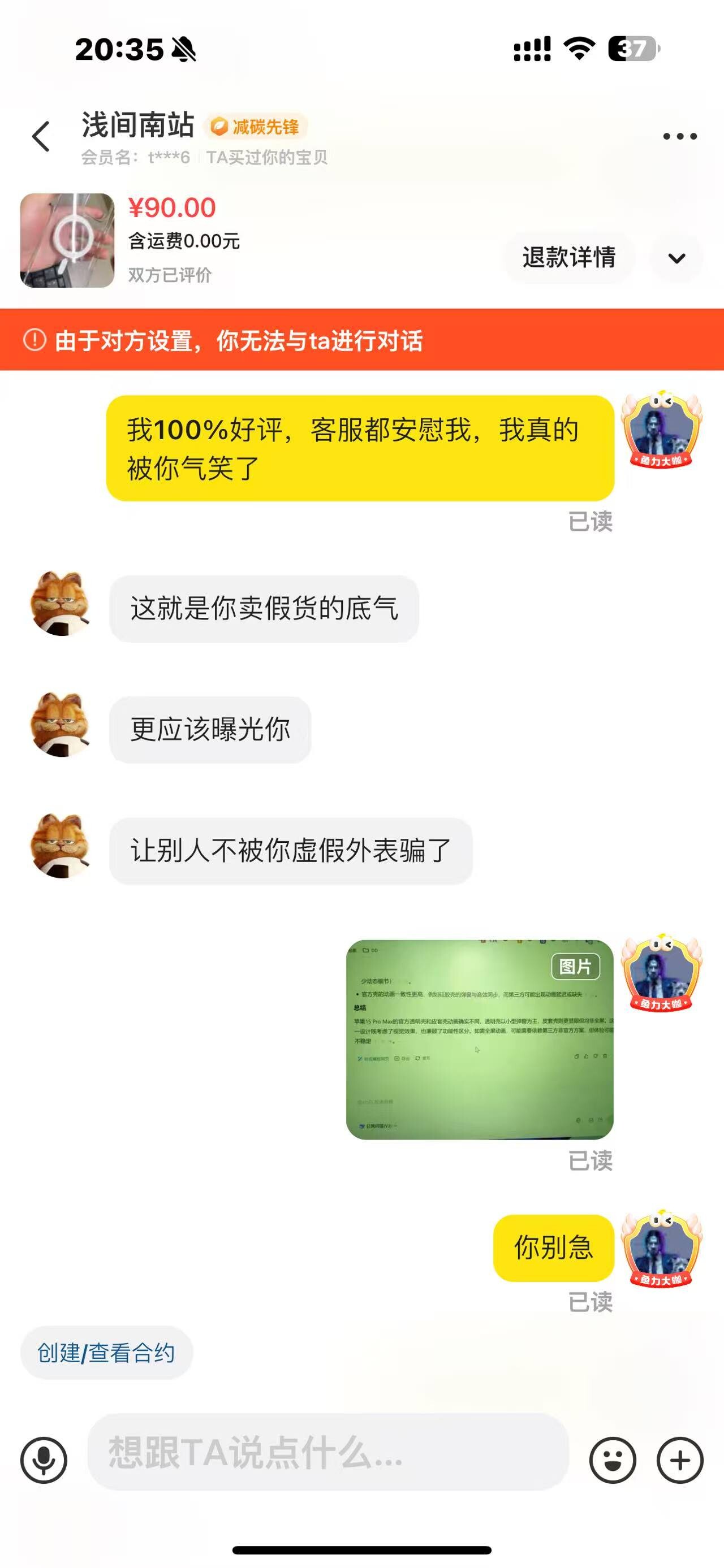The image size is (724, 1568).
Task: Open 浅间南站 user profile title
Action: tap(138, 125)
